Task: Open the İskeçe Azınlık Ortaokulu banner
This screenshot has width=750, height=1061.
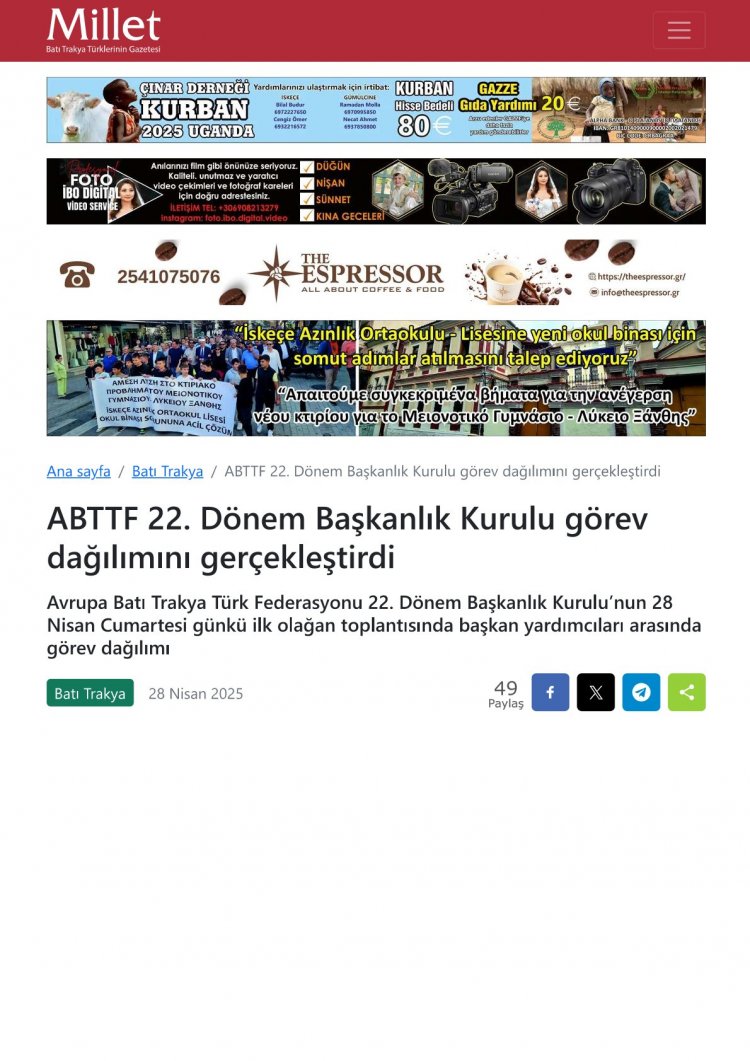Action: [375, 378]
